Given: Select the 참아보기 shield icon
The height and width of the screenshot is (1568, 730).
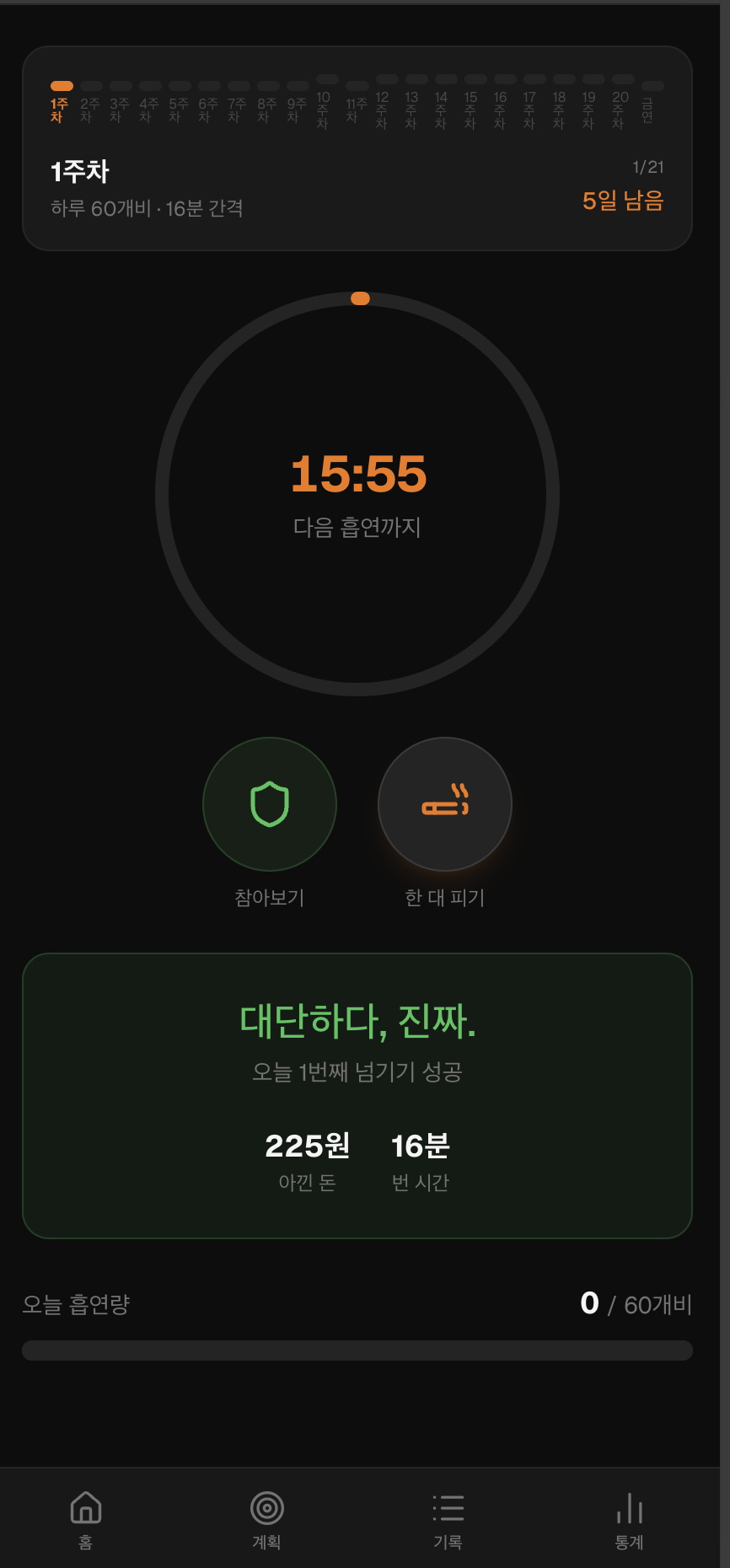Looking at the screenshot, I should (270, 804).
